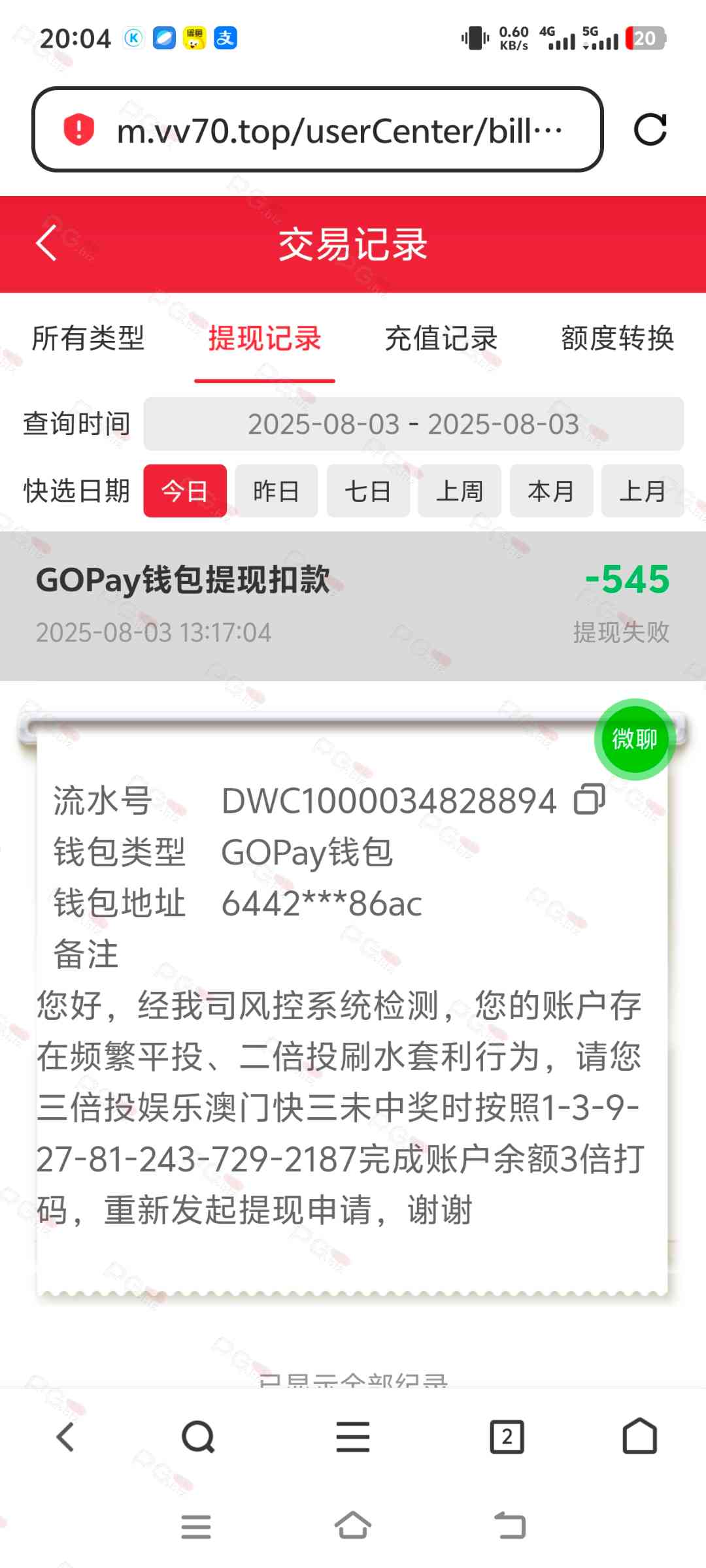The image size is (706, 1568).
Task: Go to the browser home page
Action: [639, 1437]
